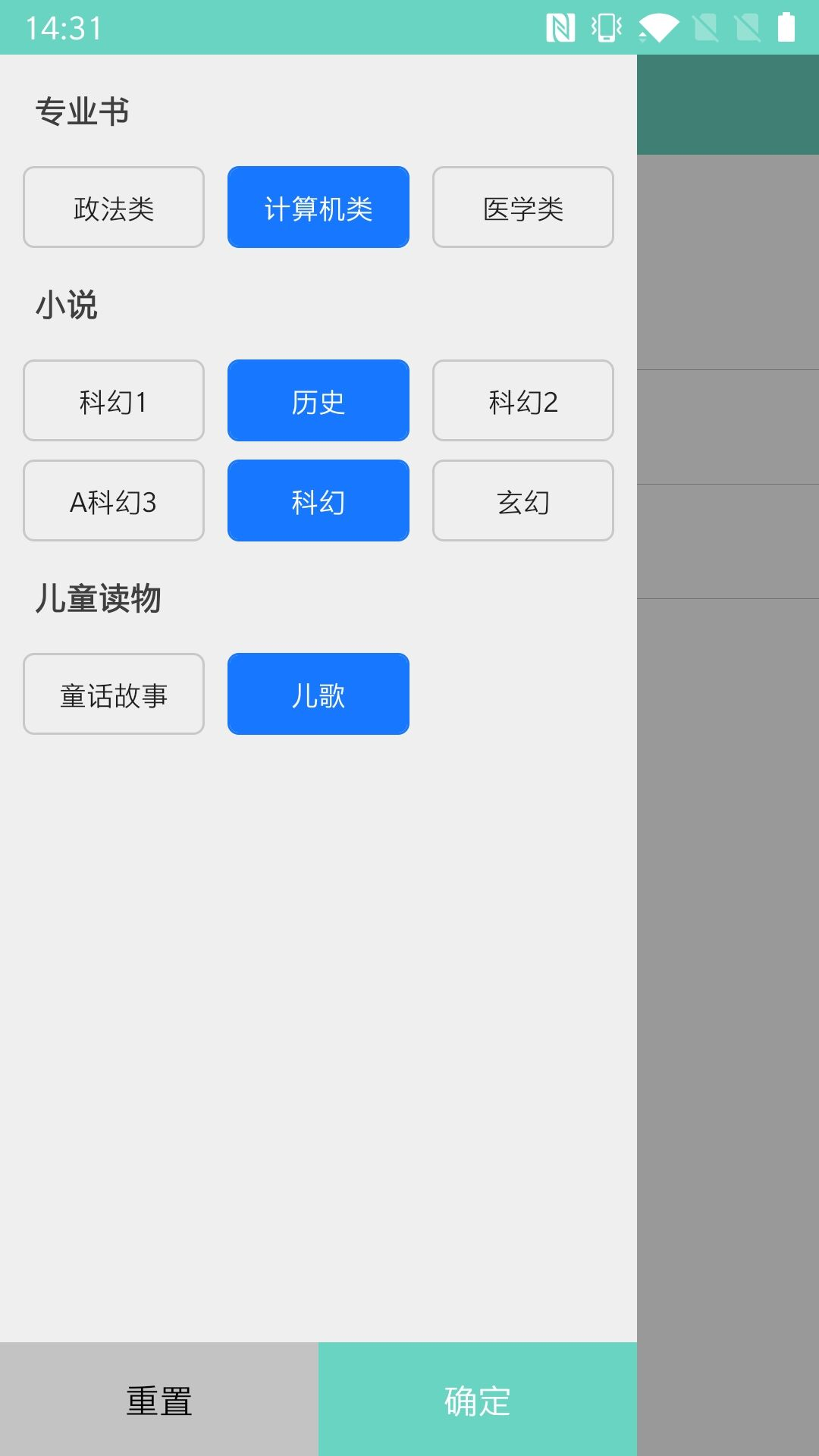This screenshot has height=1456, width=819.
Task: Choose the 童话故事 chip
Action: [x=114, y=694]
